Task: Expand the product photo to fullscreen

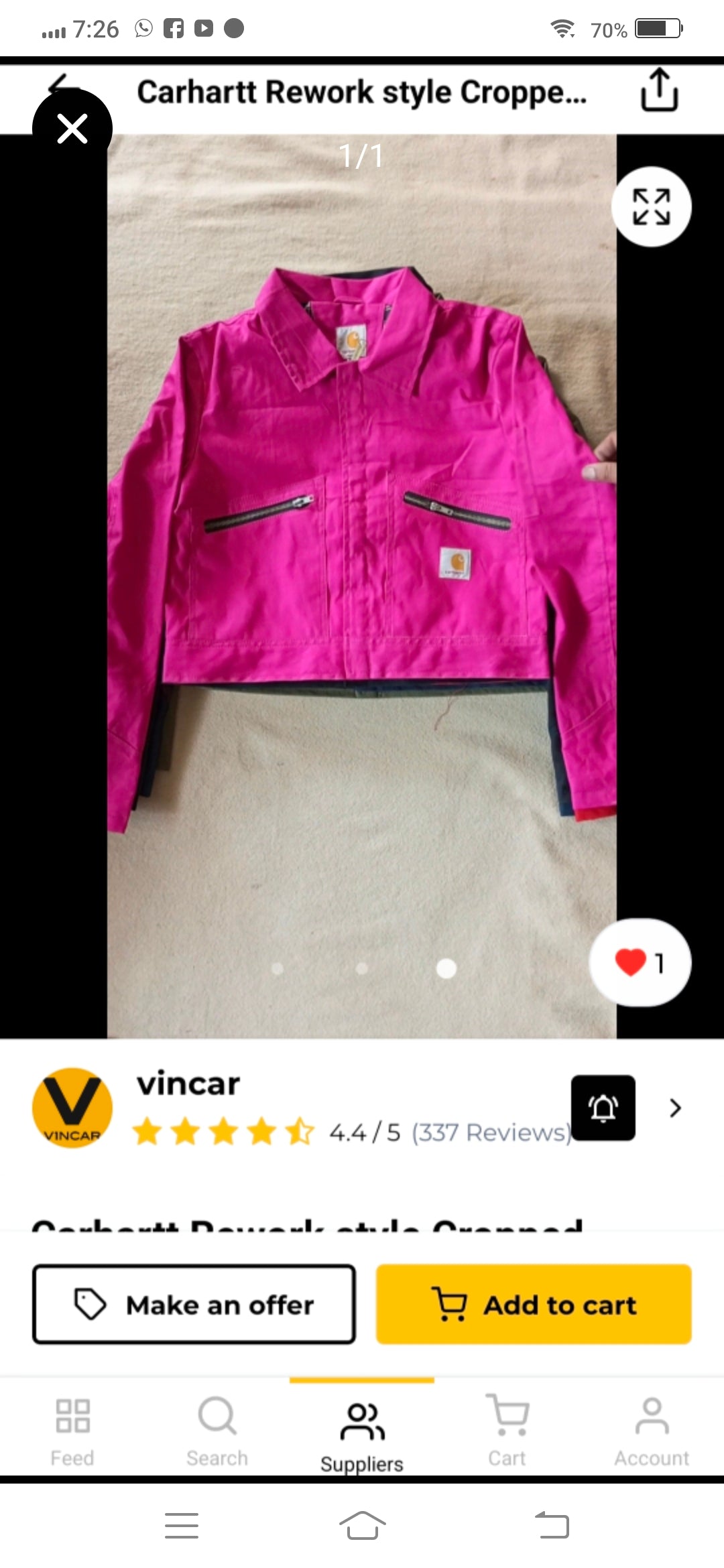Action: click(652, 206)
